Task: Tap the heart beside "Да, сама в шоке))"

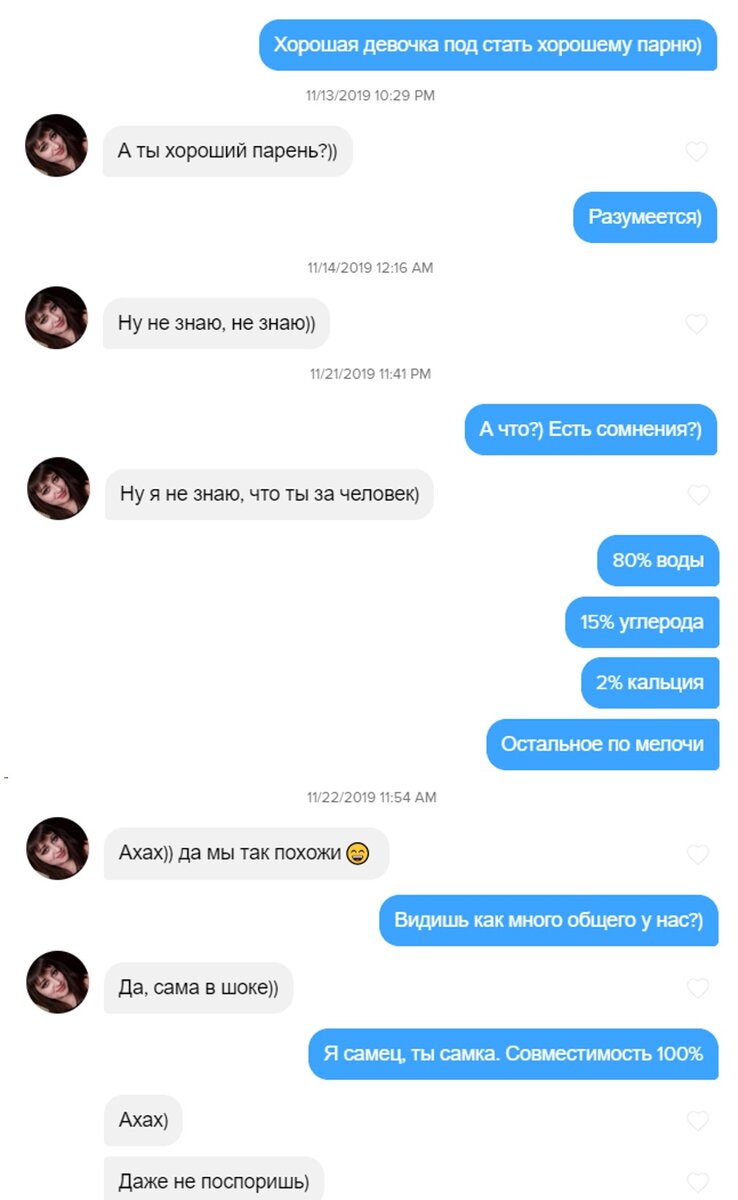Action: 697,989
